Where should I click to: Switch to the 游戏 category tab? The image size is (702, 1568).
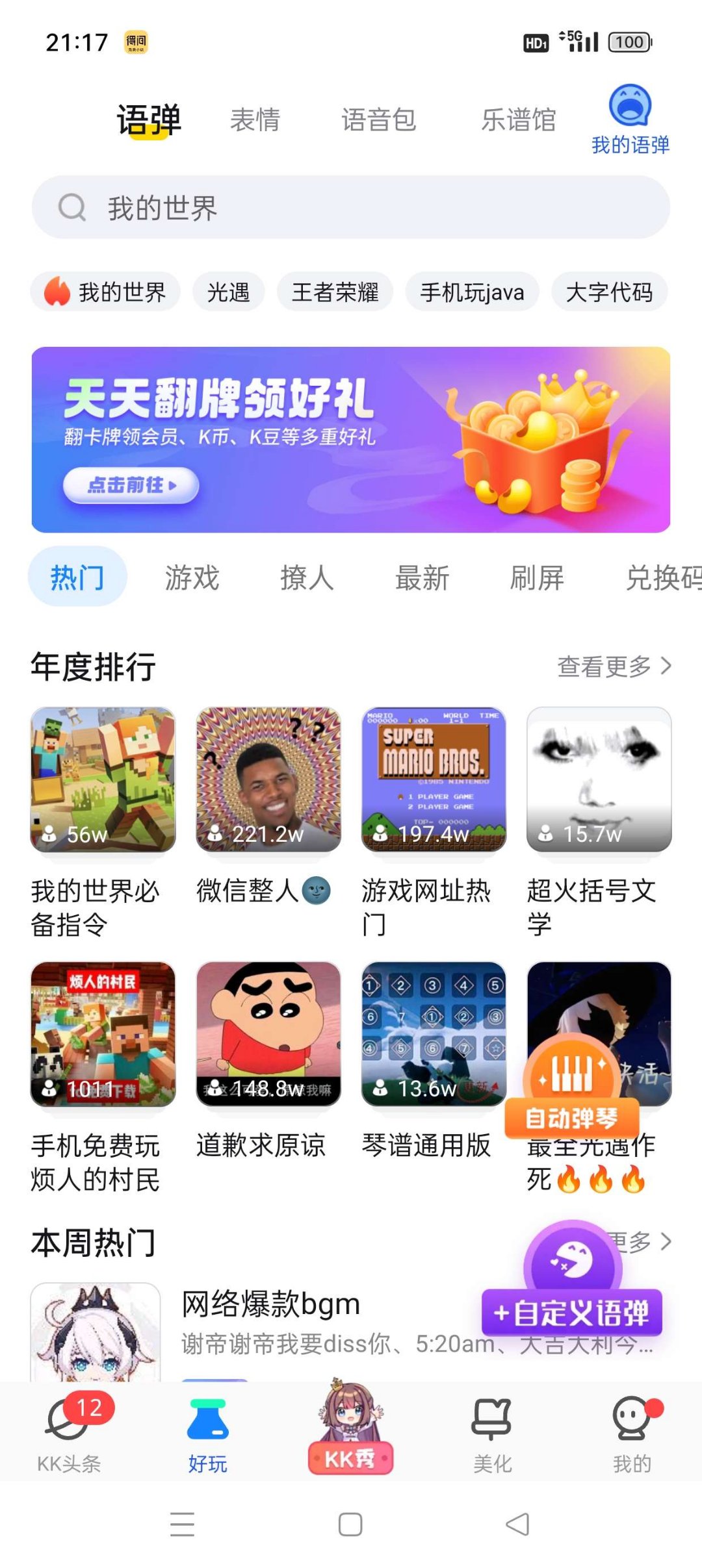tap(192, 577)
